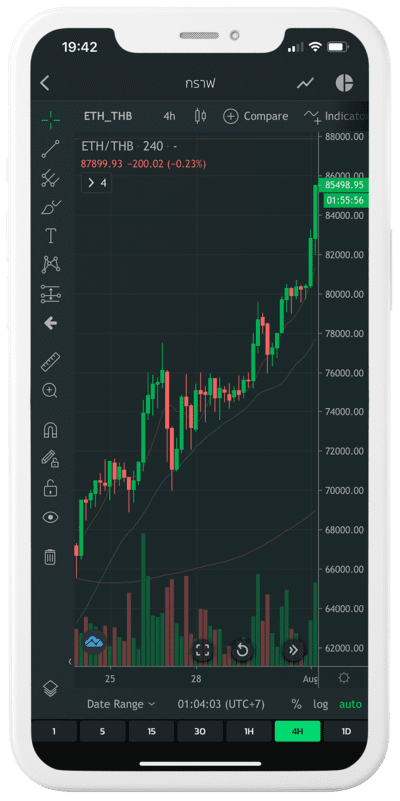
Task: Choose the ruler measure tool
Action: pos(50,362)
